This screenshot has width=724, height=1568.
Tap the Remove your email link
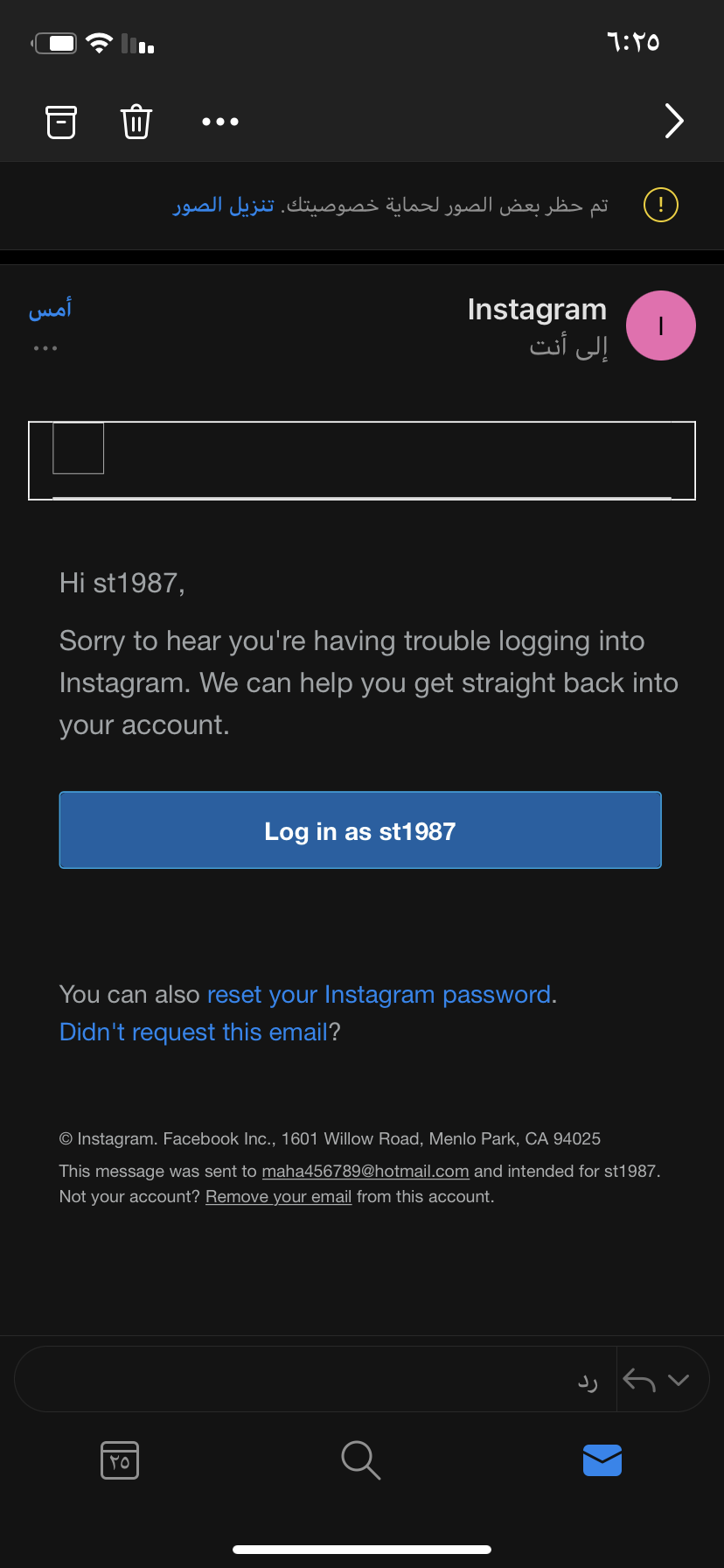278,1196
